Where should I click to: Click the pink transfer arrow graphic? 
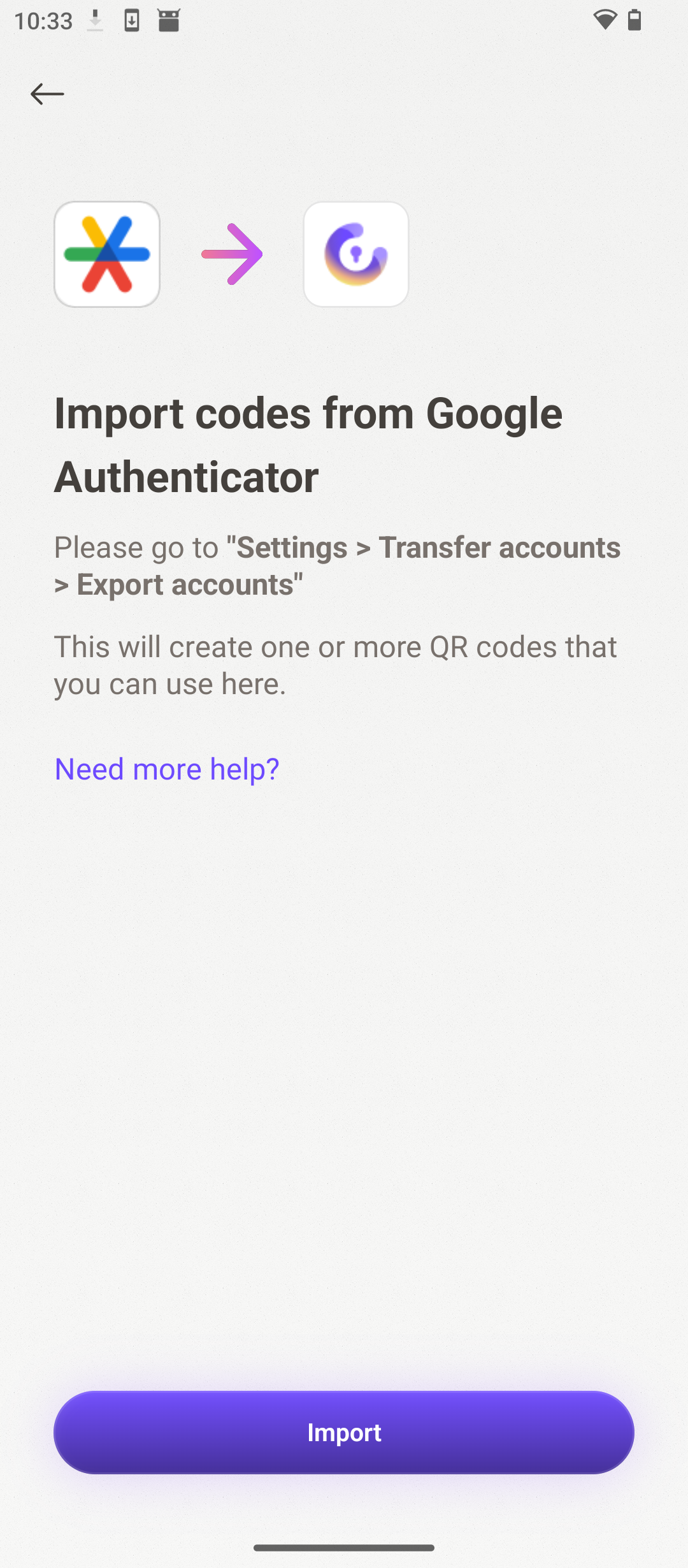[x=231, y=254]
